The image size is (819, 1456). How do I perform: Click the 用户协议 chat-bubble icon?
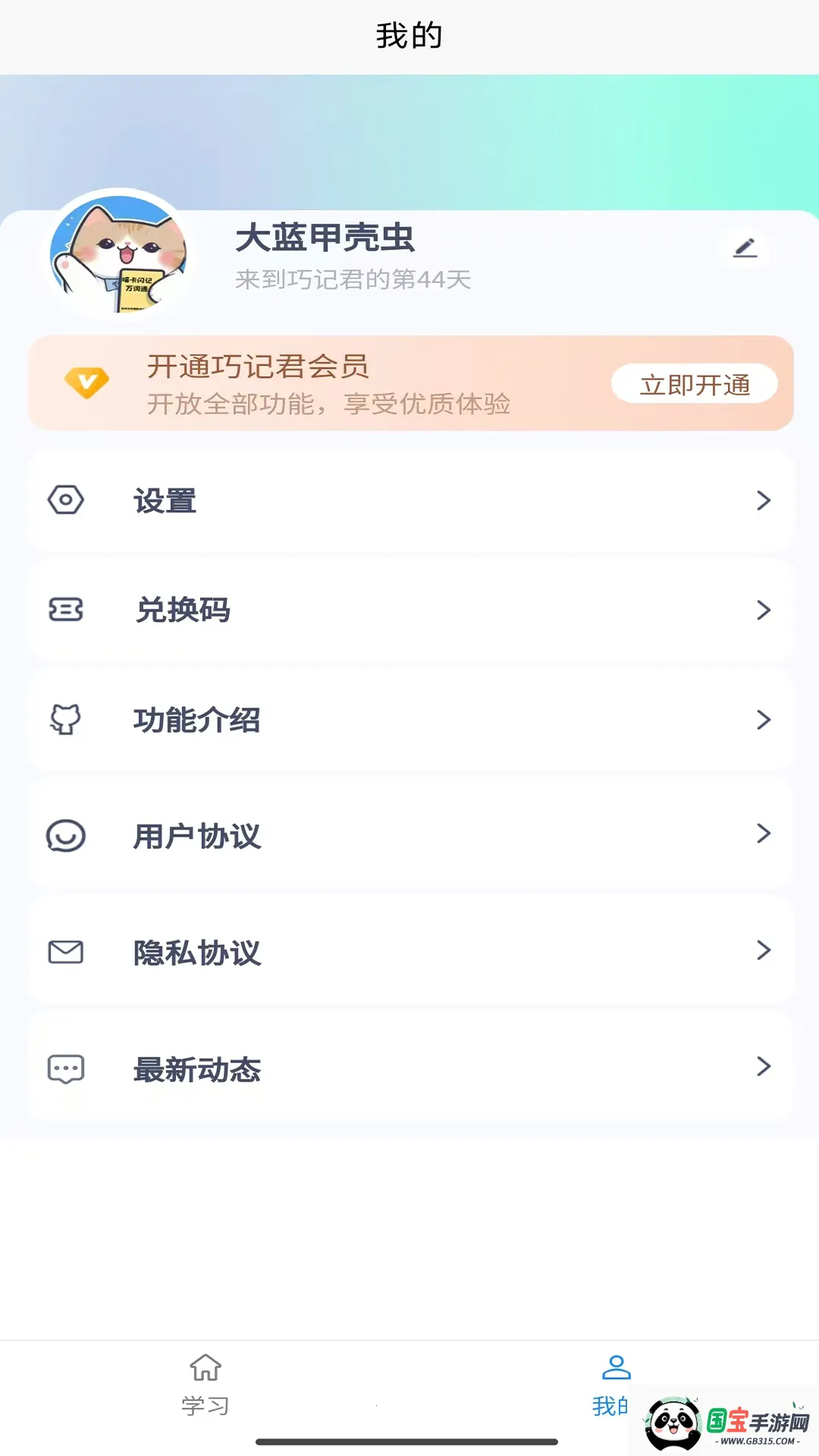[65, 834]
